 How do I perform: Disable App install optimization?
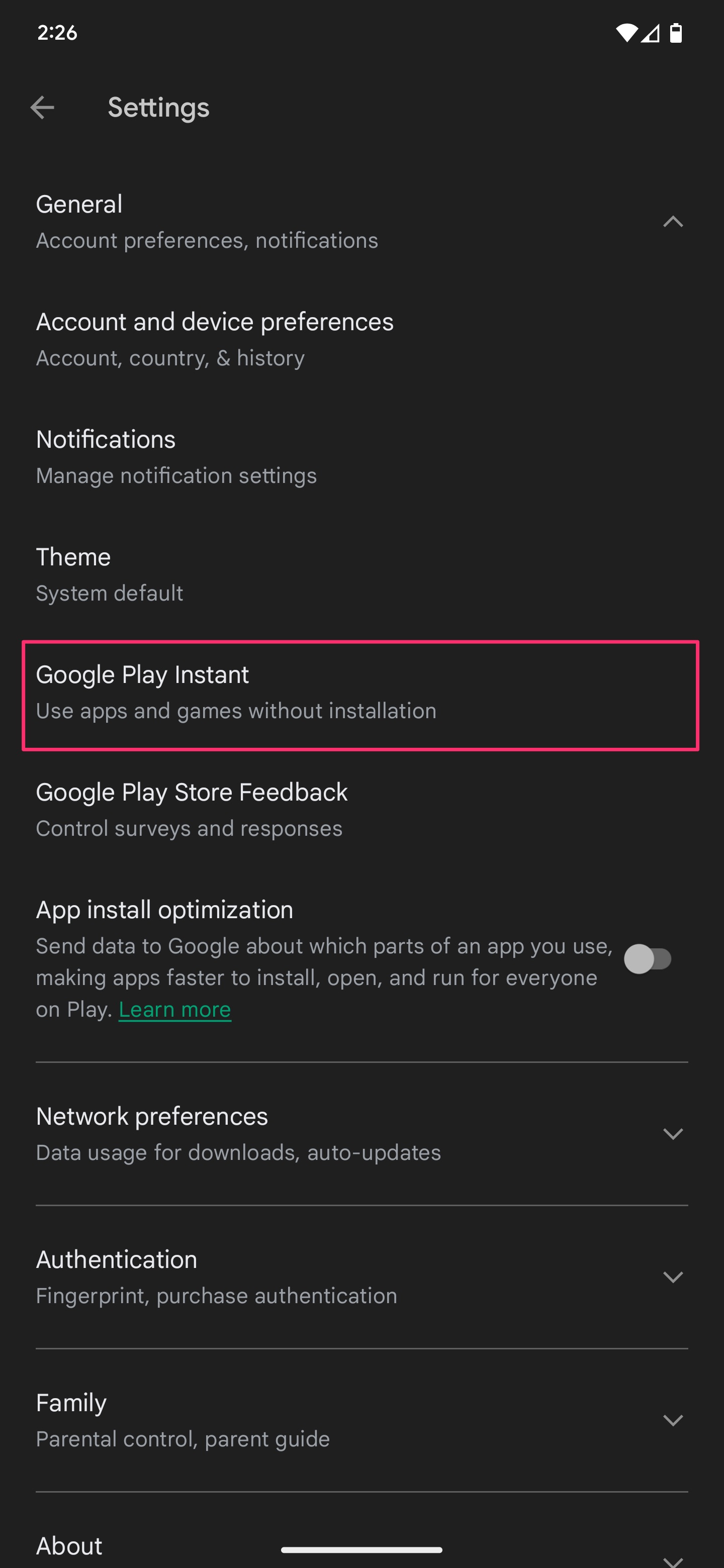(648, 960)
